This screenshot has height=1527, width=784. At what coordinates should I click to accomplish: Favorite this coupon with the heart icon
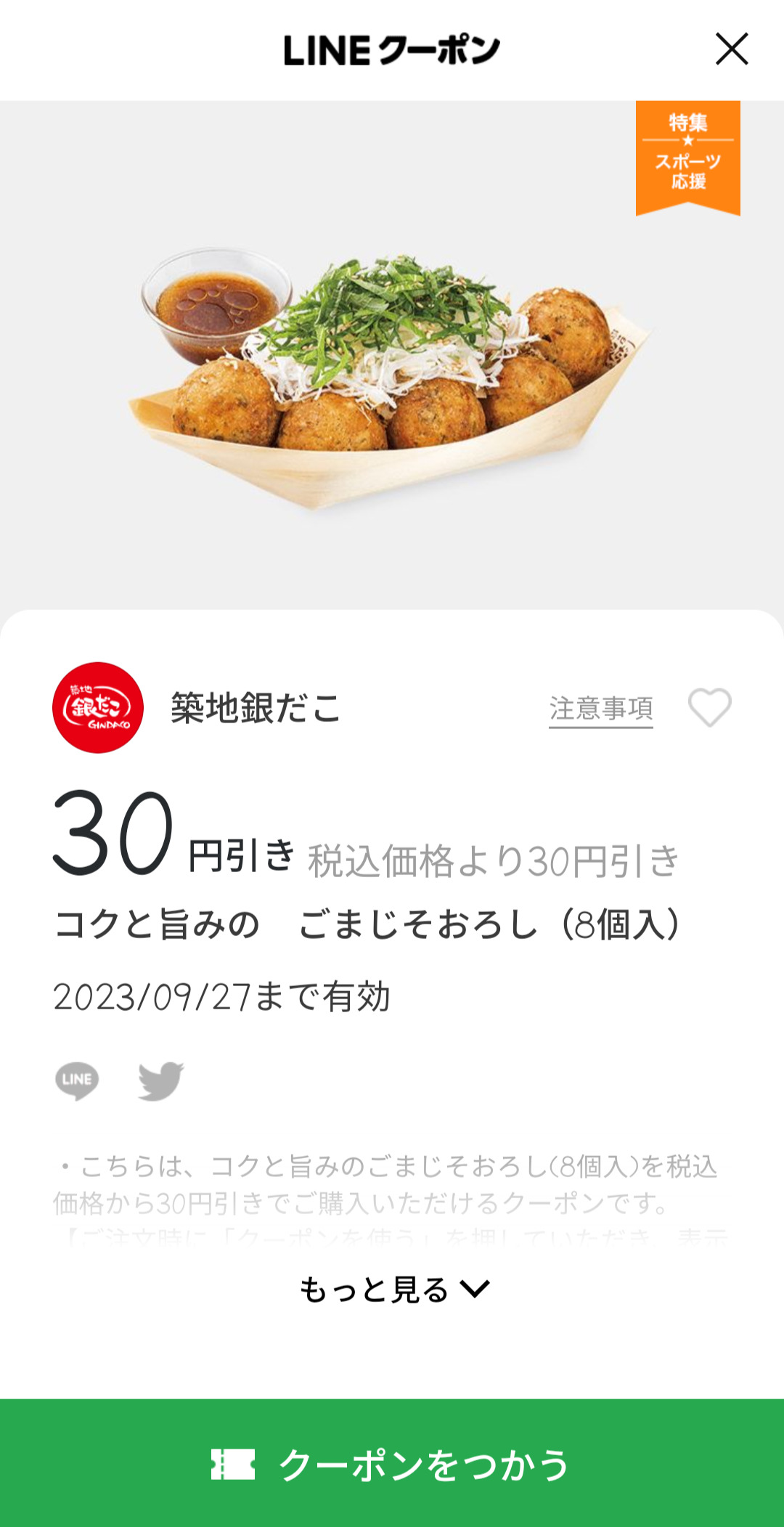pyautogui.click(x=709, y=707)
